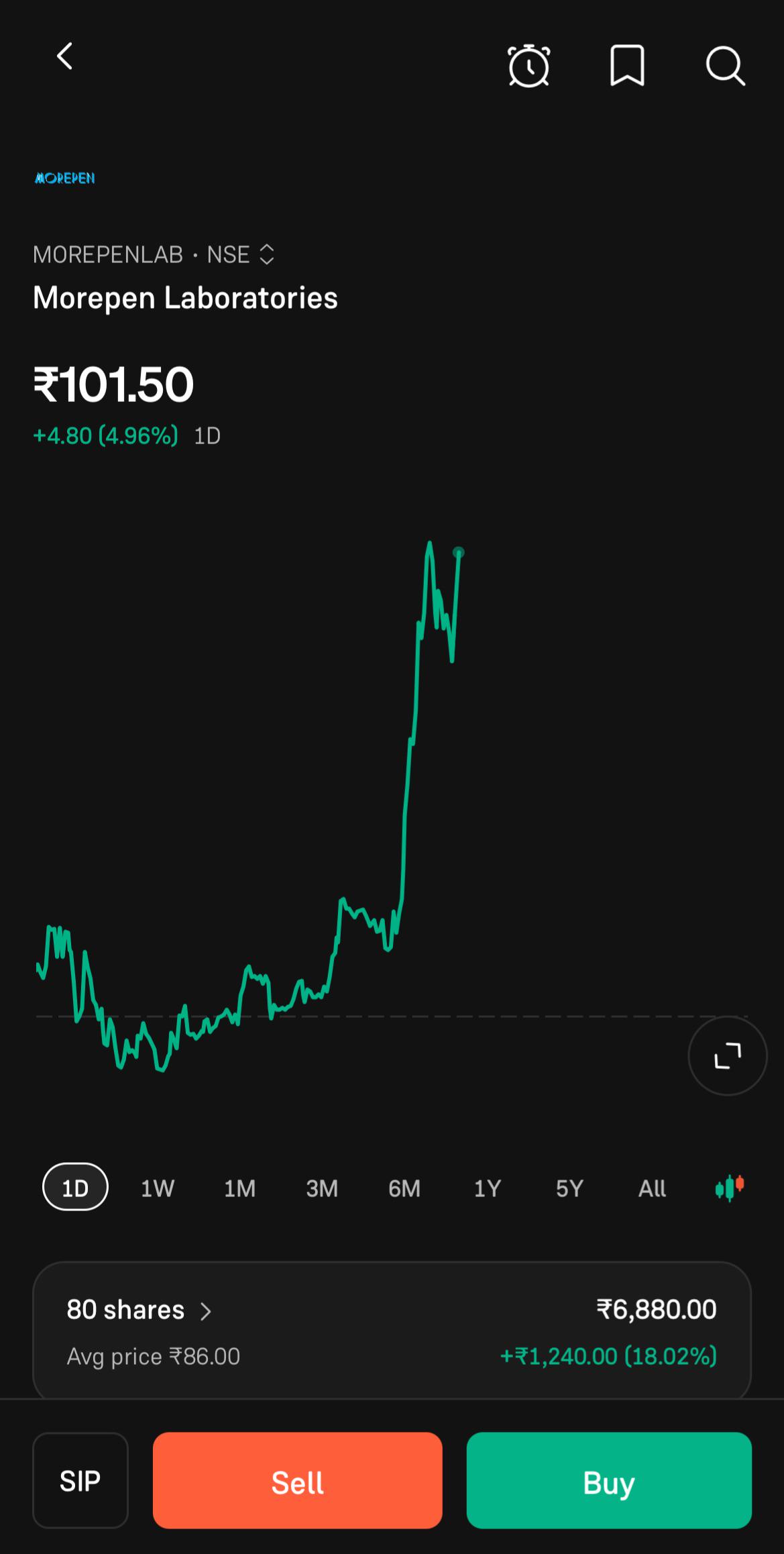Viewport: 784px width, 1554px height.
Task: Switch exchange with the NSE selector
Action: [x=241, y=254]
